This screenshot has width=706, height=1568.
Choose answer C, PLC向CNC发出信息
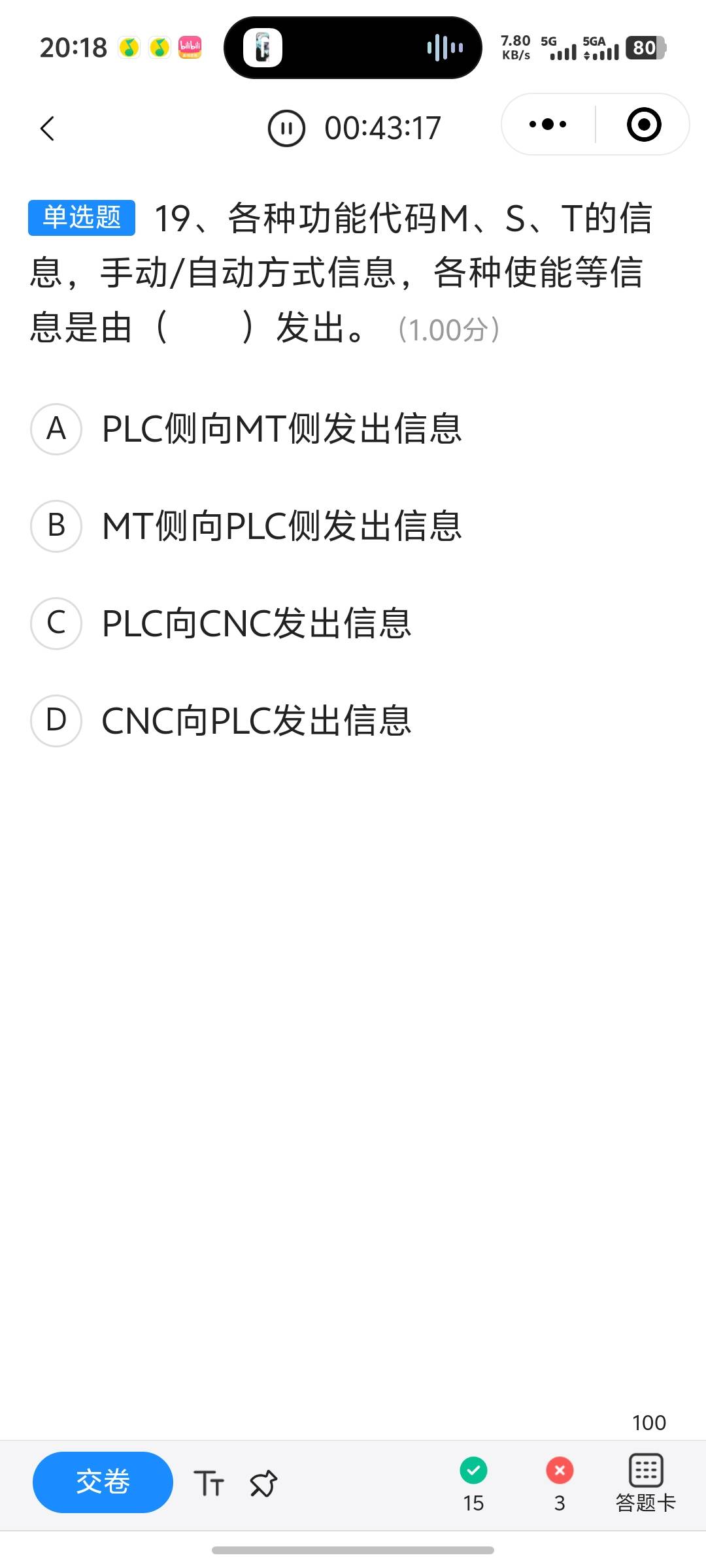click(x=221, y=623)
